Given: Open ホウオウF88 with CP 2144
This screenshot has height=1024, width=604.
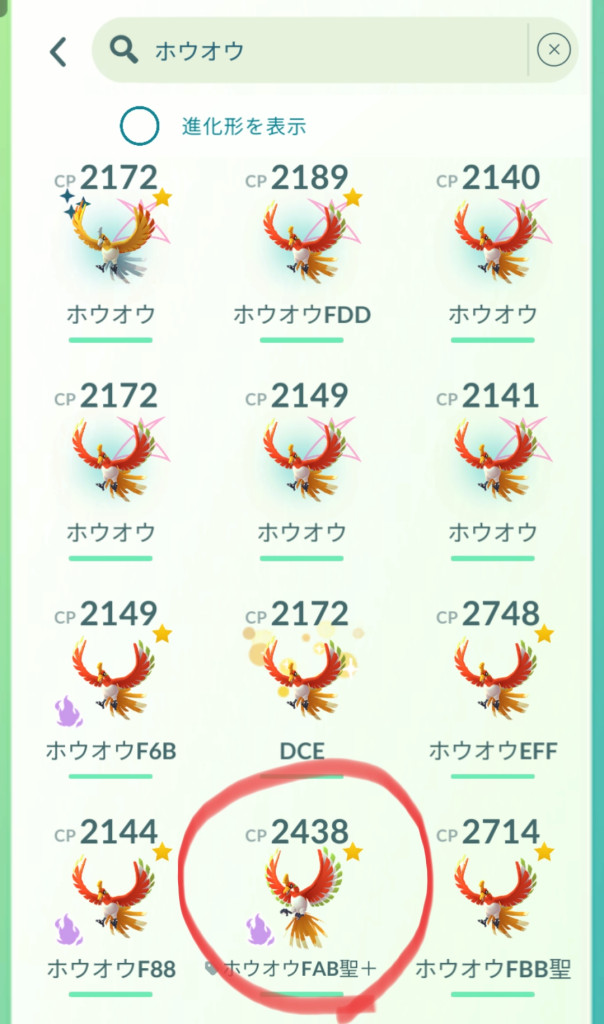Looking at the screenshot, I should pos(111,895).
